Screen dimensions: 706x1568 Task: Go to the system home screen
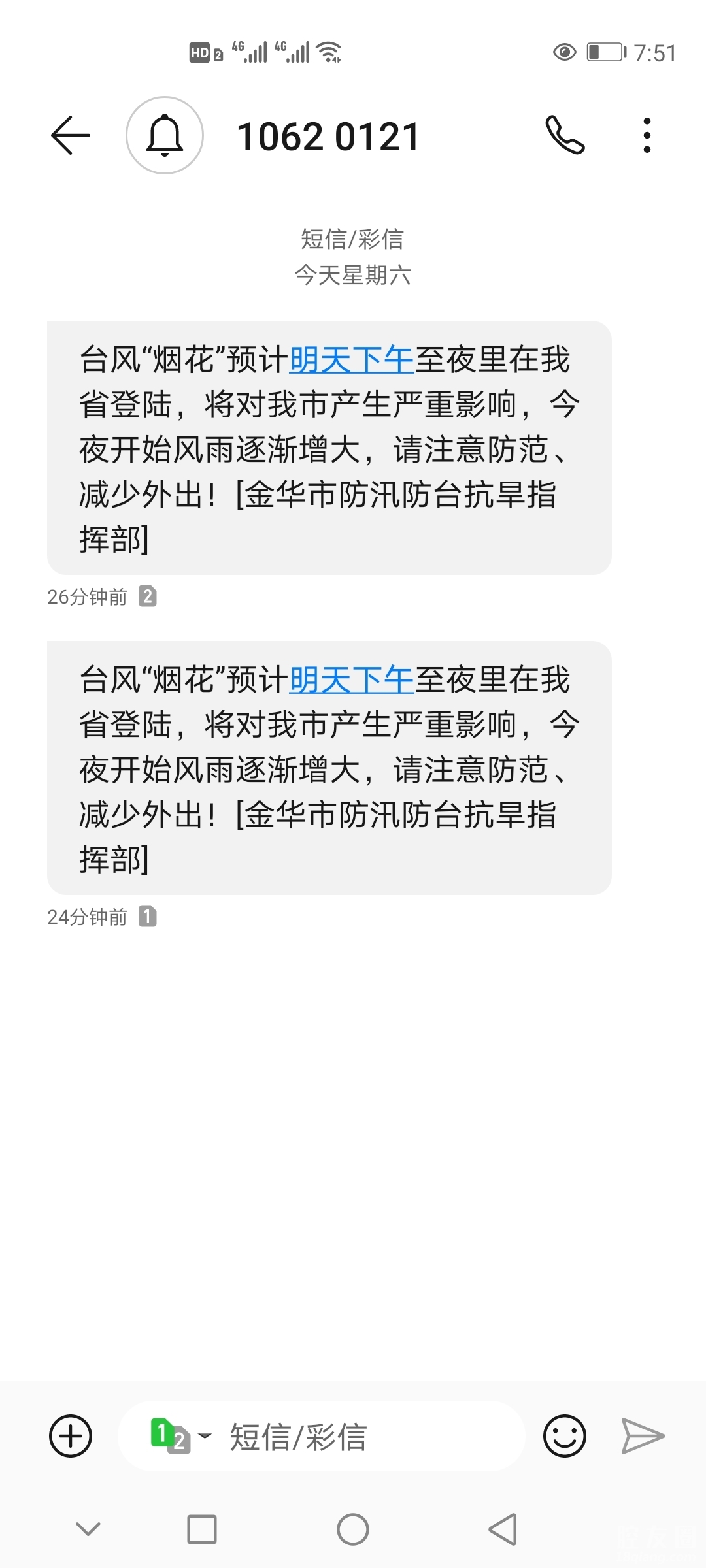[x=353, y=1529]
